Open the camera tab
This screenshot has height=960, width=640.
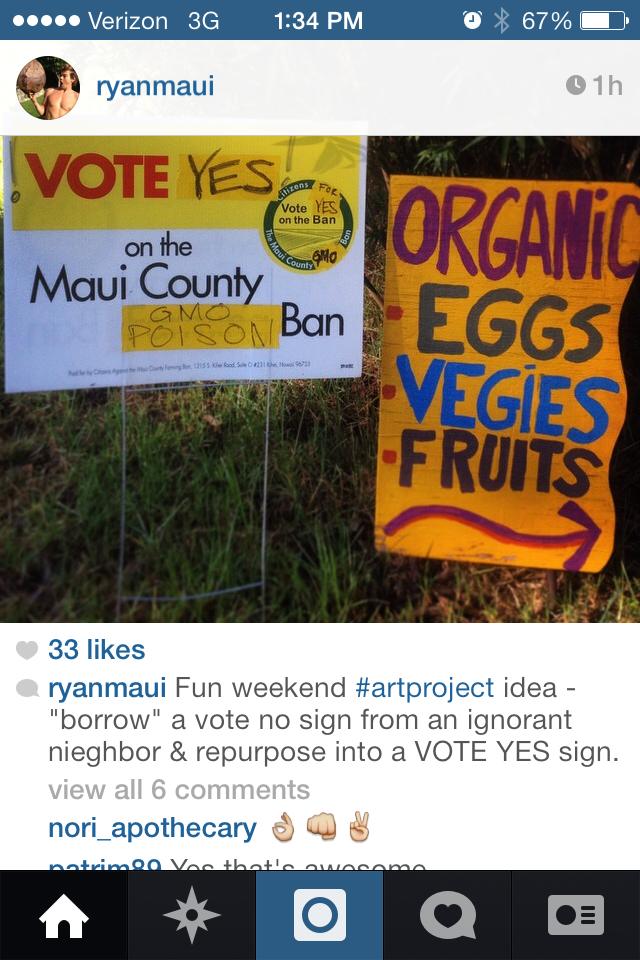320,915
